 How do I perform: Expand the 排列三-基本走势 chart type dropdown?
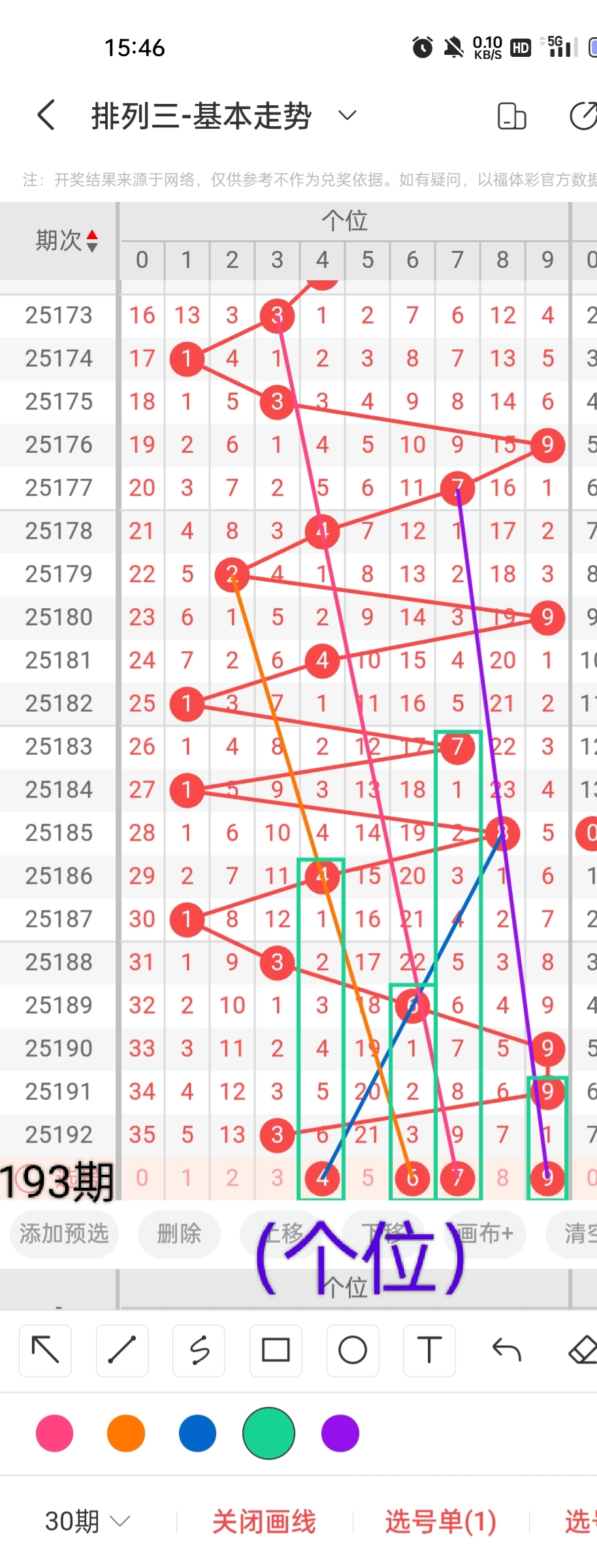tap(347, 116)
